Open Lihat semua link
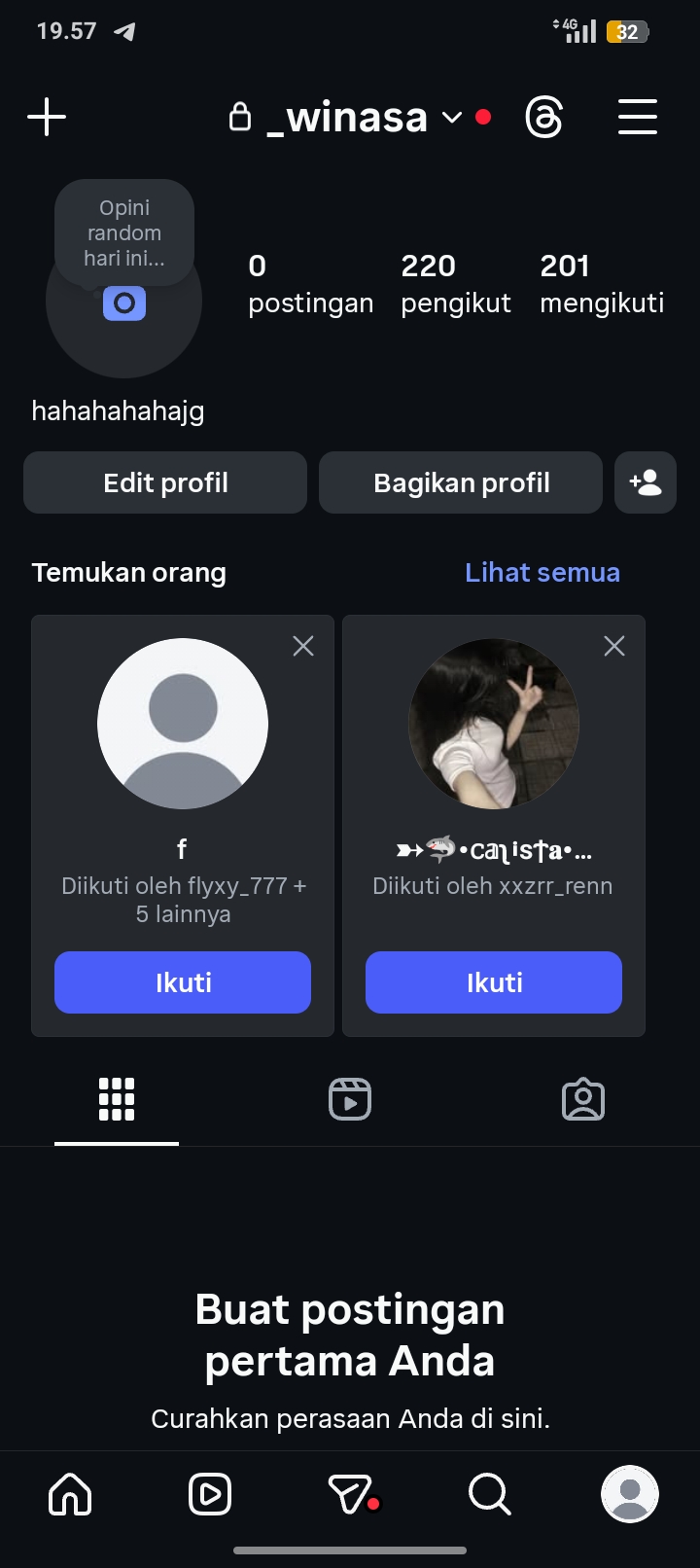 tap(542, 572)
